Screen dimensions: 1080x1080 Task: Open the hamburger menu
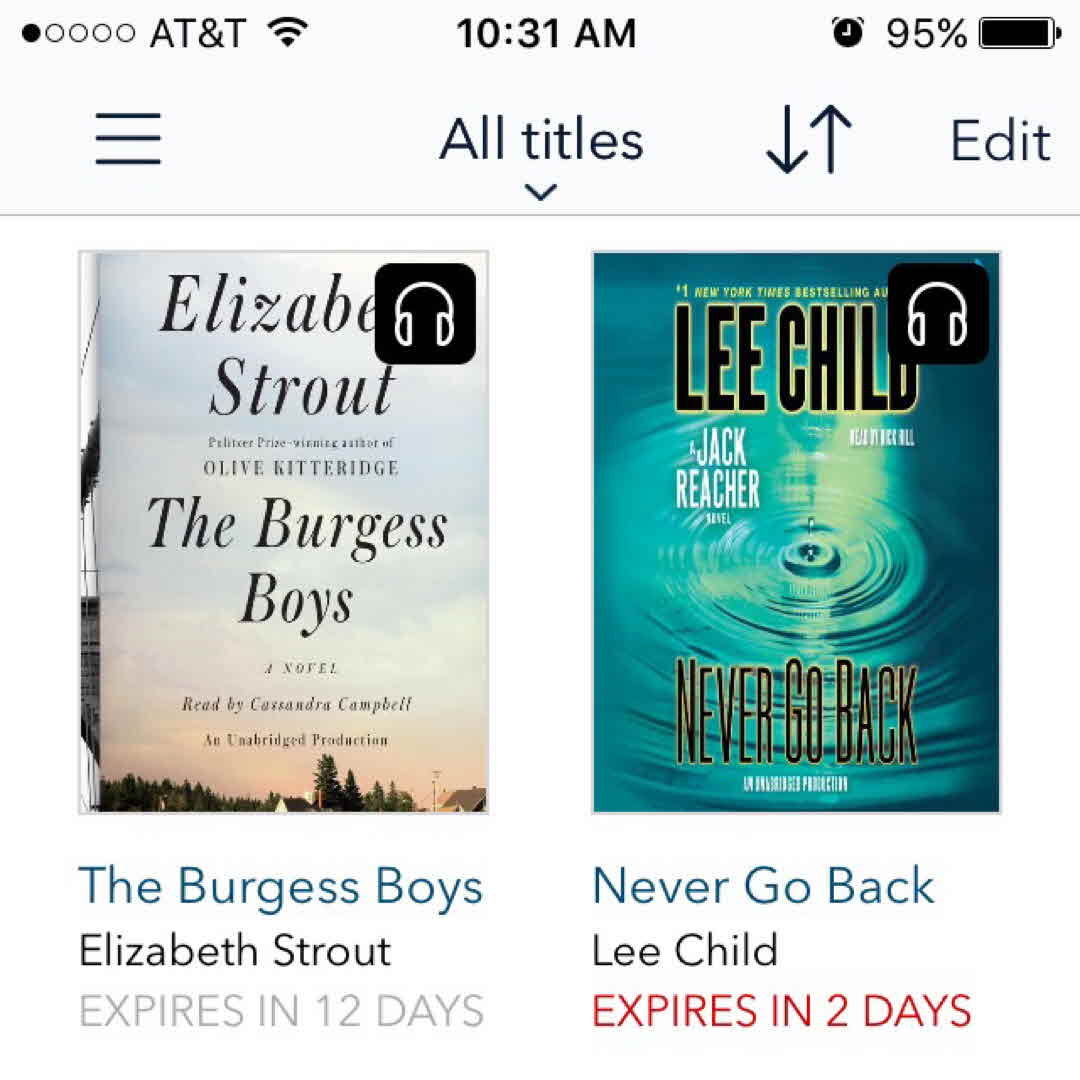coord(128,139)
